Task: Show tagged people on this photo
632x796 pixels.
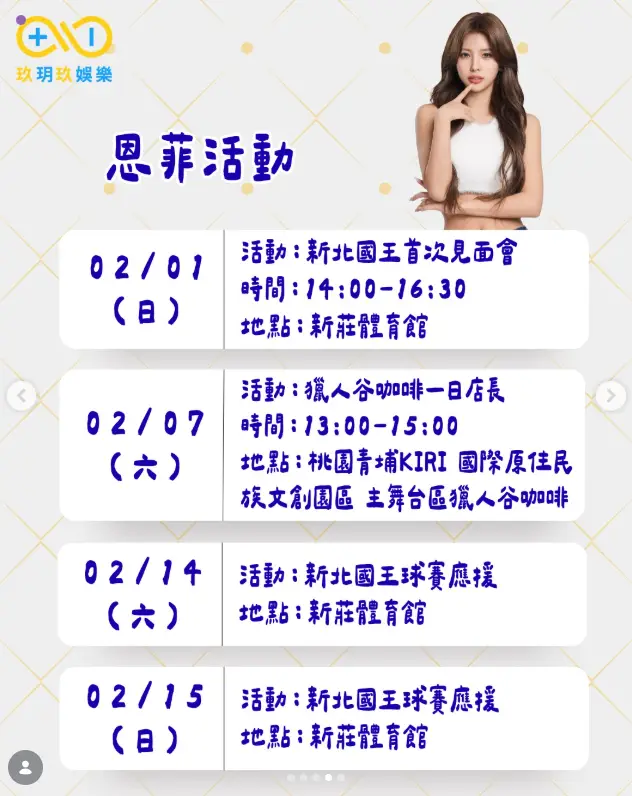Action: [25, 767]
